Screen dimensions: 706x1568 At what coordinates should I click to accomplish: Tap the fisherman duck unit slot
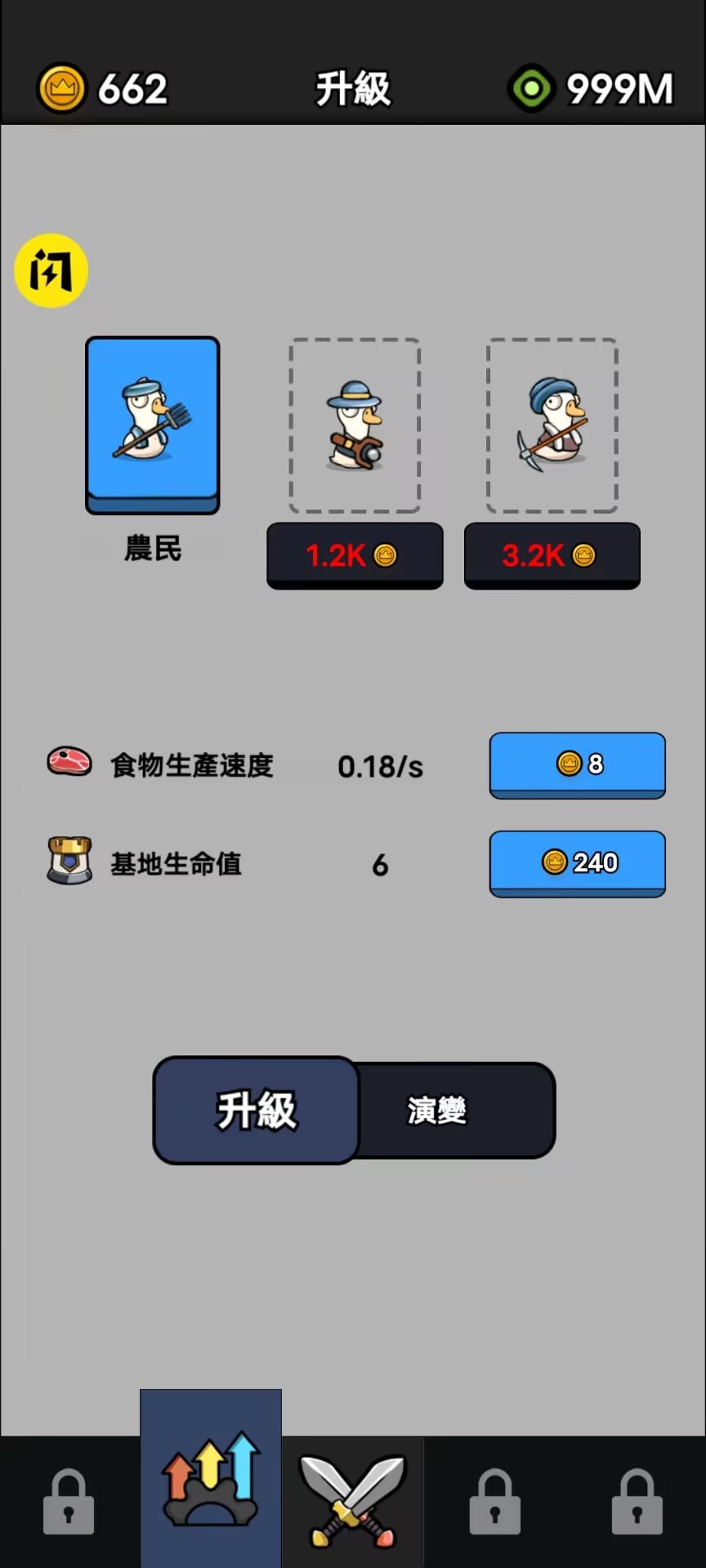pos(355,425)
